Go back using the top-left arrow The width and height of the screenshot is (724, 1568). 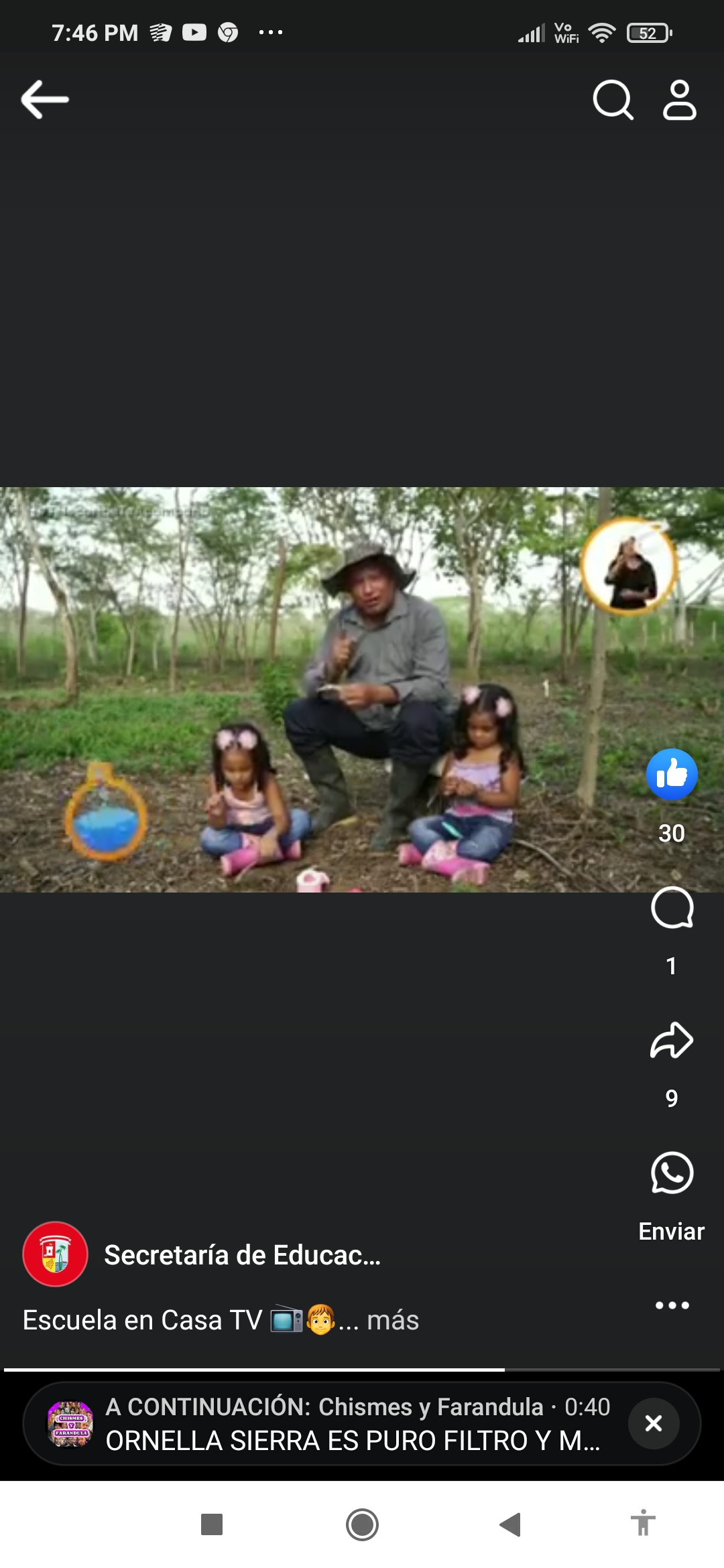point(45,100)
